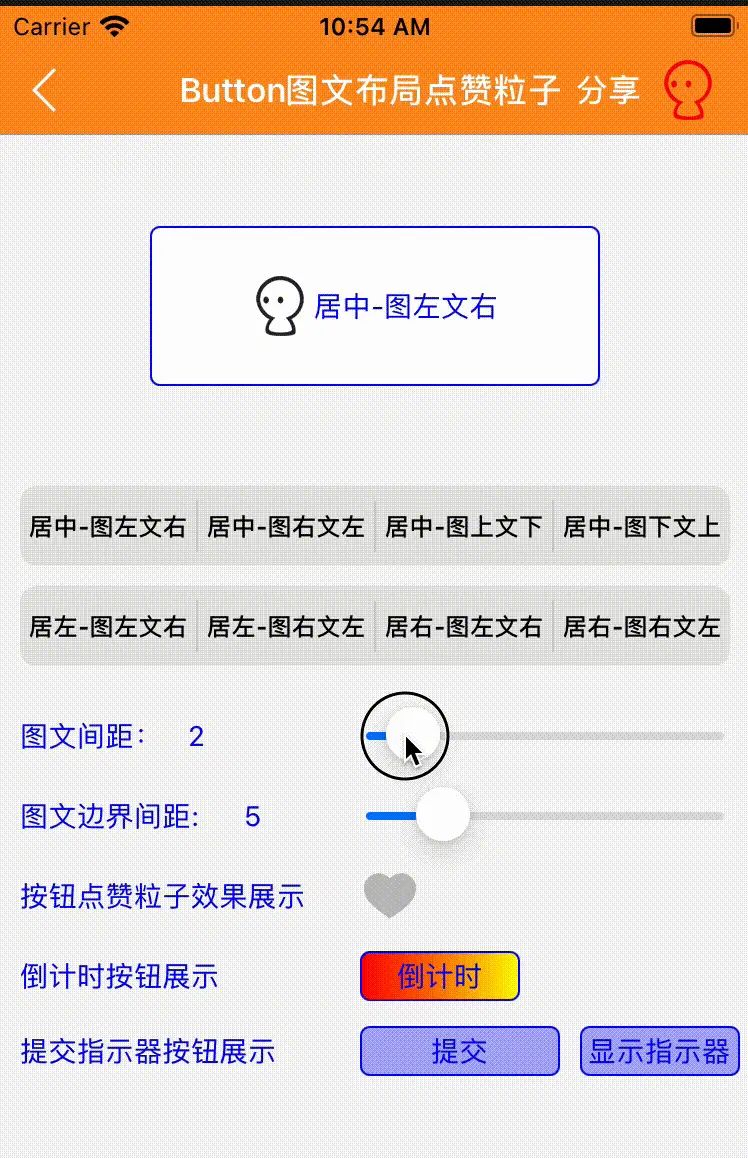Tap the 分享 share menu item
This screenshot has width=748, height=1158.
pos(608,91)
